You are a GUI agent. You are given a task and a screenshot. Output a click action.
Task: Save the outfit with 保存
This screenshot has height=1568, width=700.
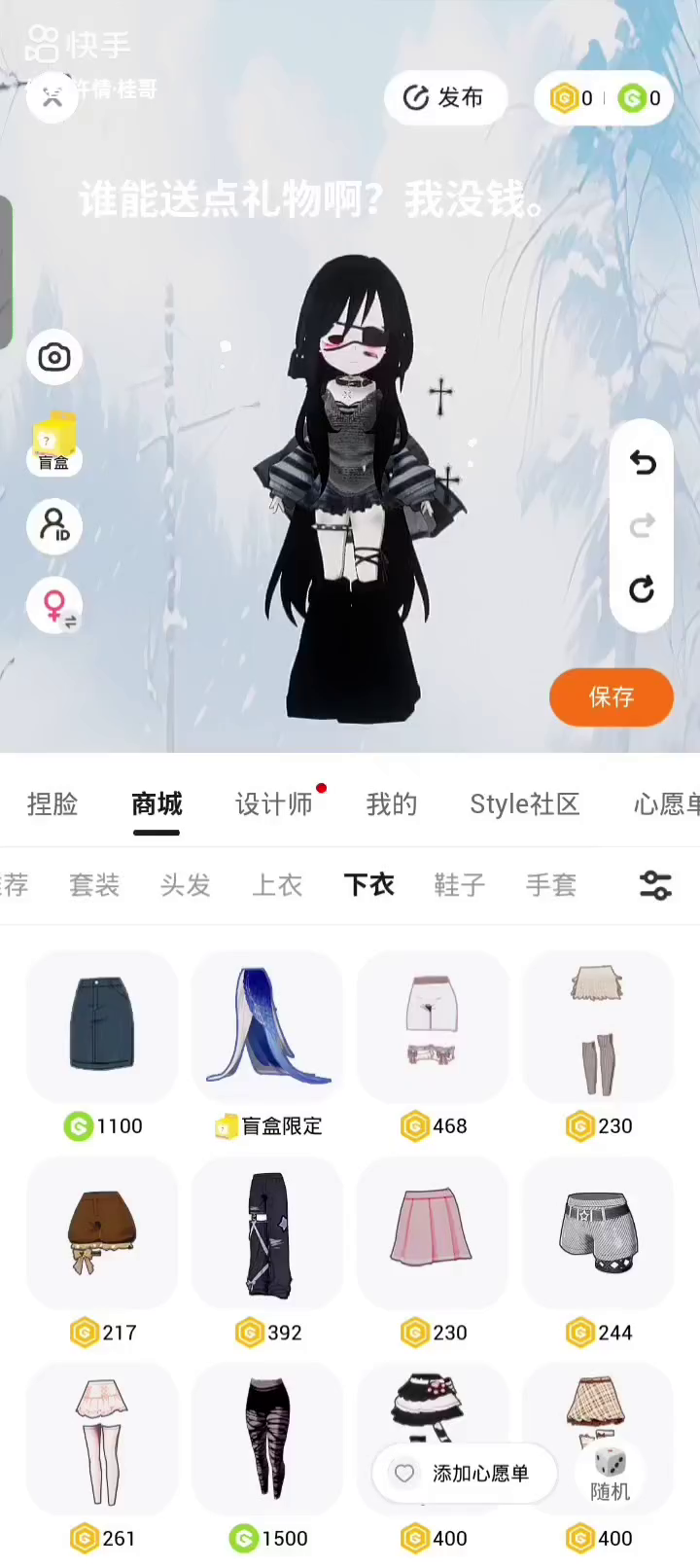pyautogui.click(x=611, y=696)
